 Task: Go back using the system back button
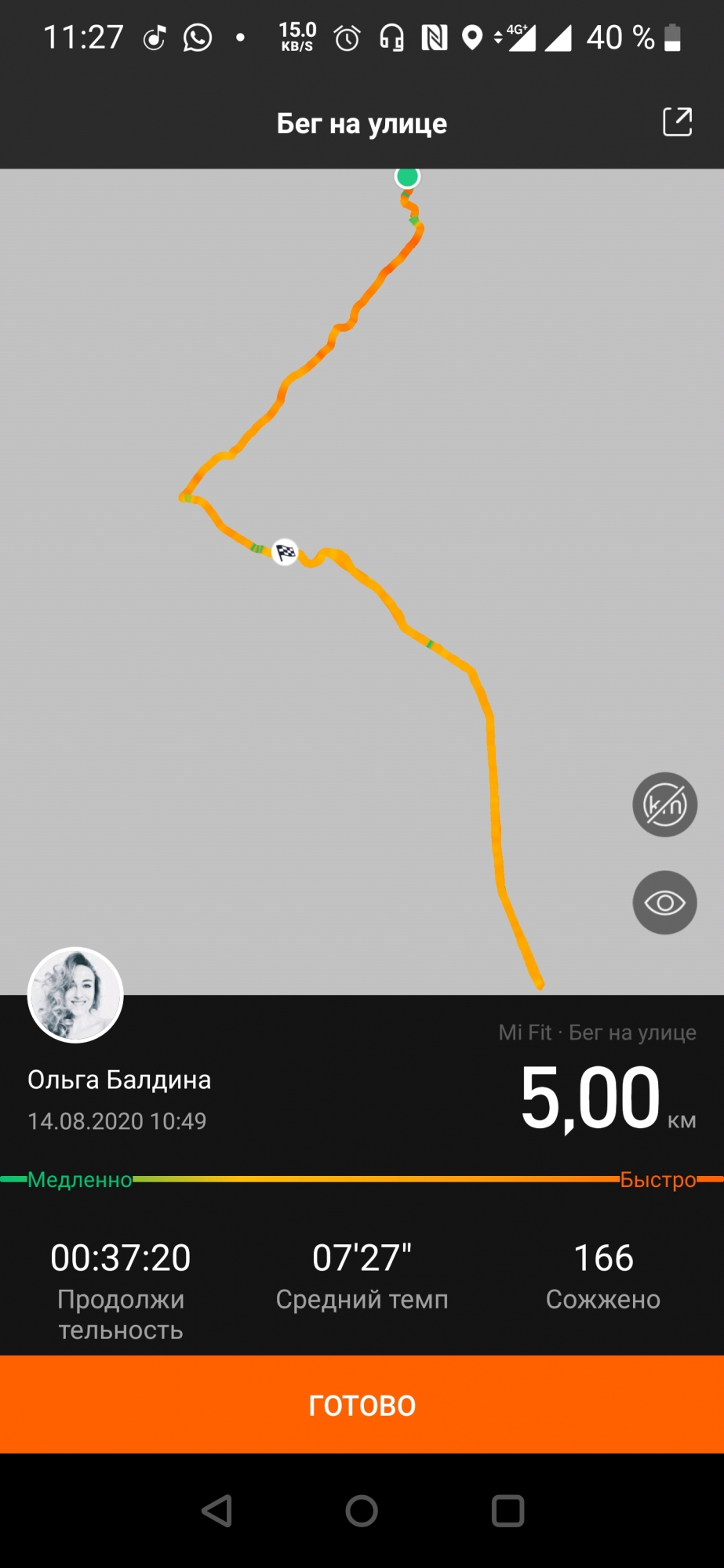217,1510
